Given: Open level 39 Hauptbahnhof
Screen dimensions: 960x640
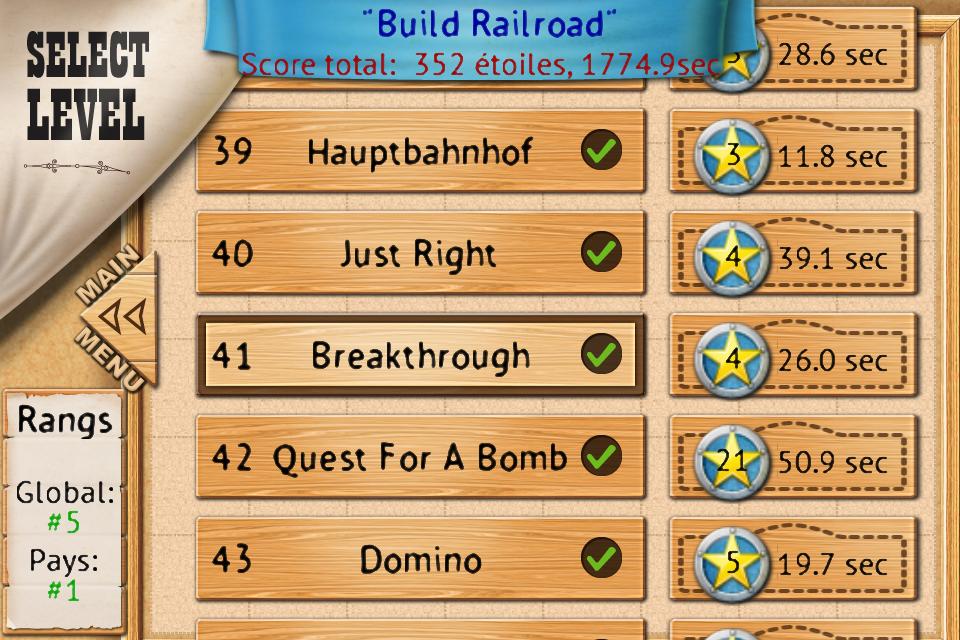Looking at the screenshot, I should click(x=418, y=152).
